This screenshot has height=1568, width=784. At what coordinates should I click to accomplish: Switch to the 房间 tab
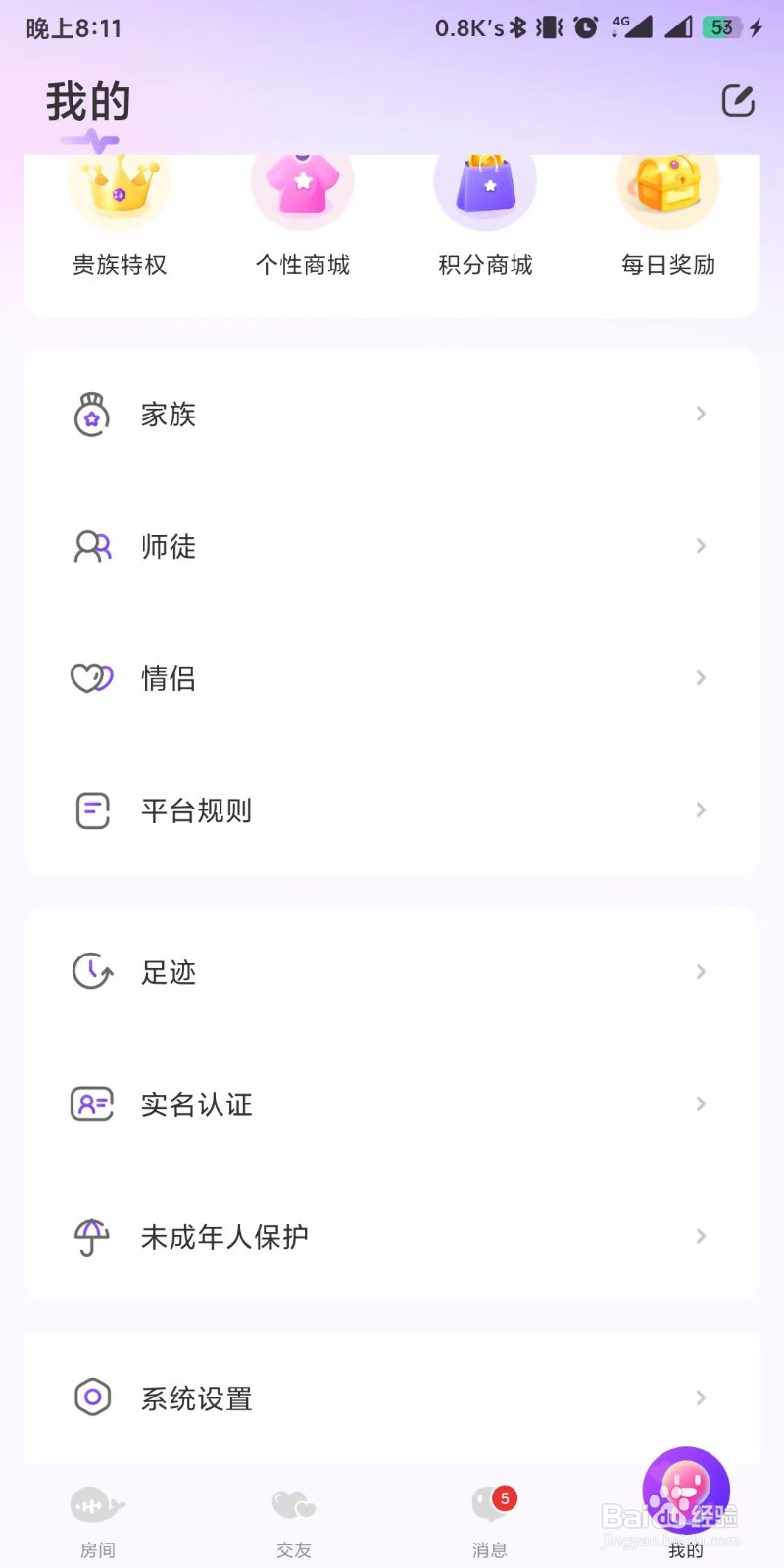point(98,1522)
